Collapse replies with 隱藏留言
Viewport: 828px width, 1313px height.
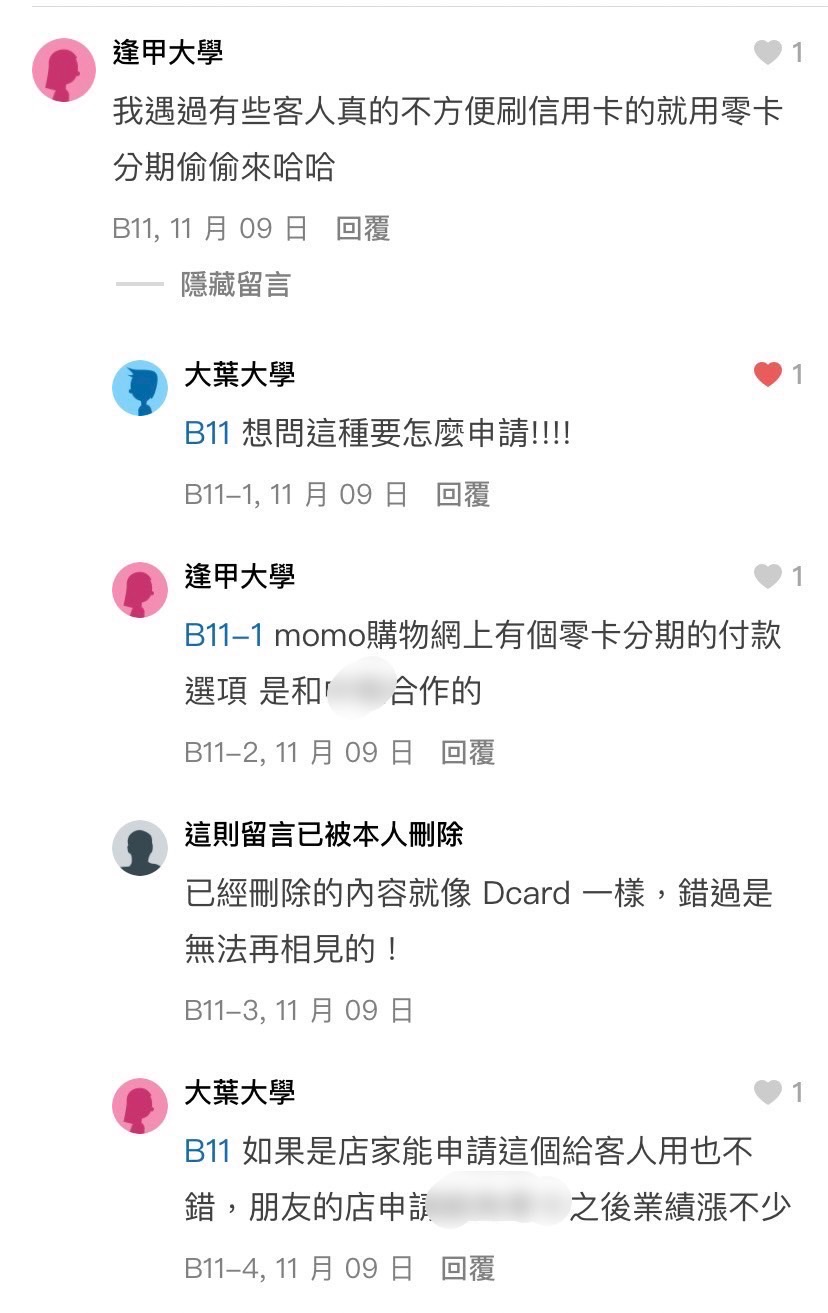235,285
